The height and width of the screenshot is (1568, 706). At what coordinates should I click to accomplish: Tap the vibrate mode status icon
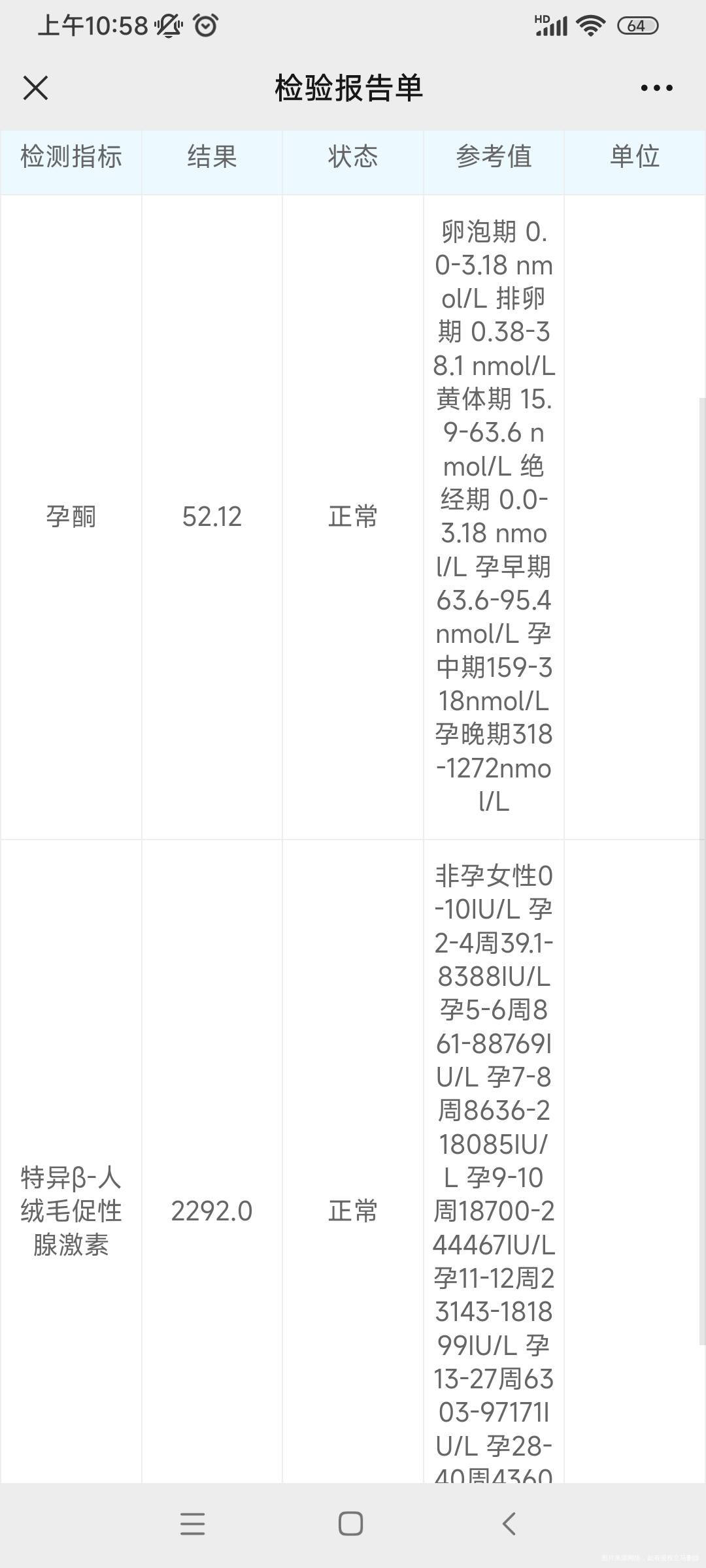point(169,26)
